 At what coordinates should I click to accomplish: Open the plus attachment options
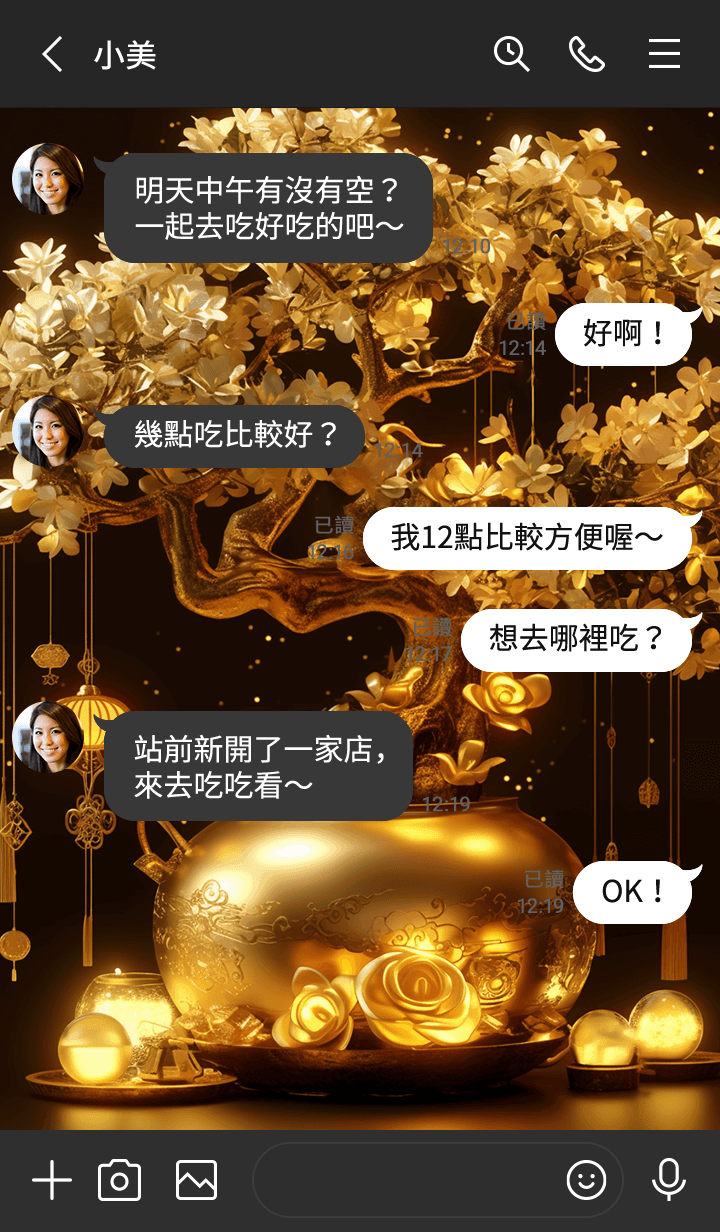pos(52,1181)
